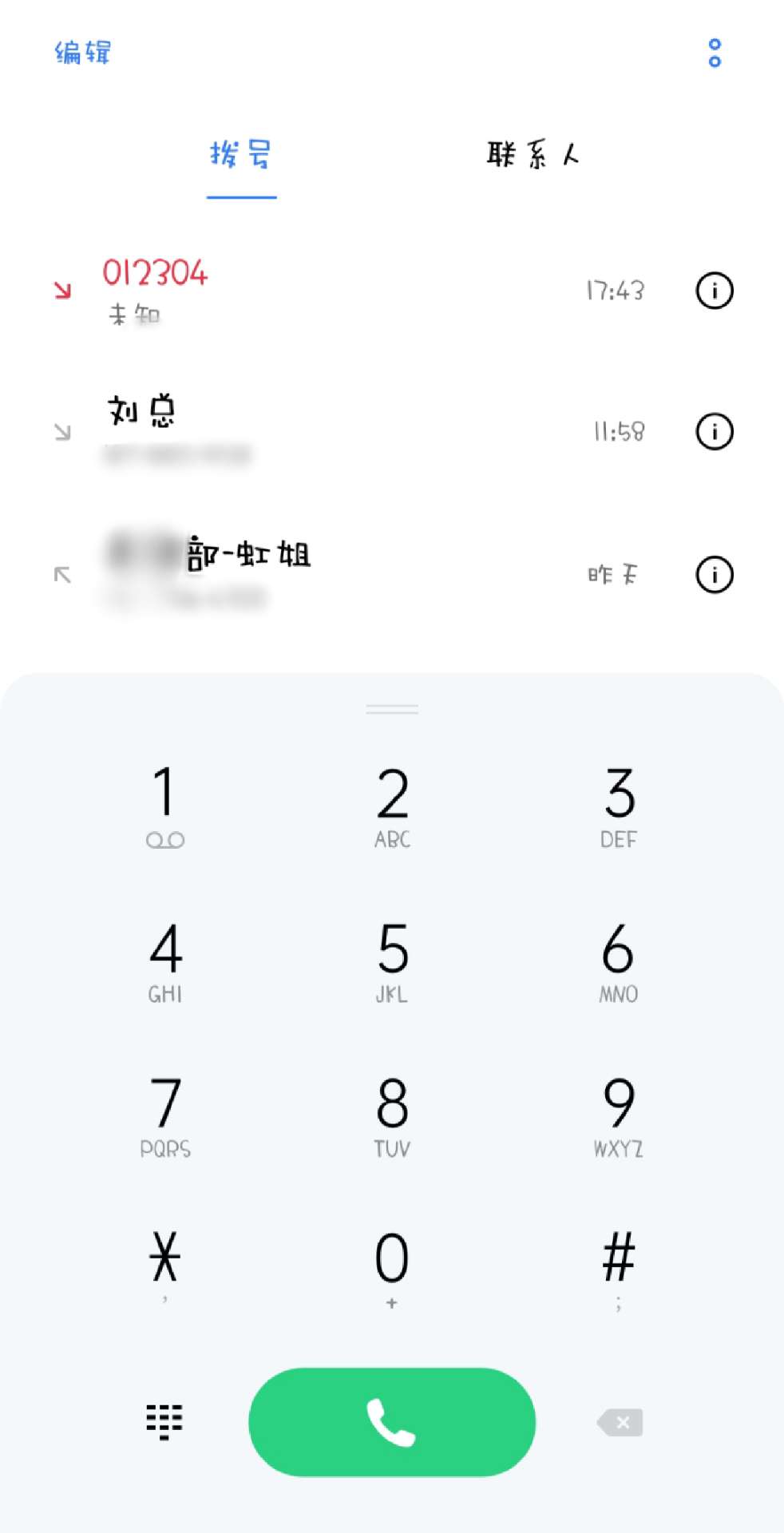Tap the 7 PQRS key
Viewport: 784px width, 1533px height.
pos(165,1115)
